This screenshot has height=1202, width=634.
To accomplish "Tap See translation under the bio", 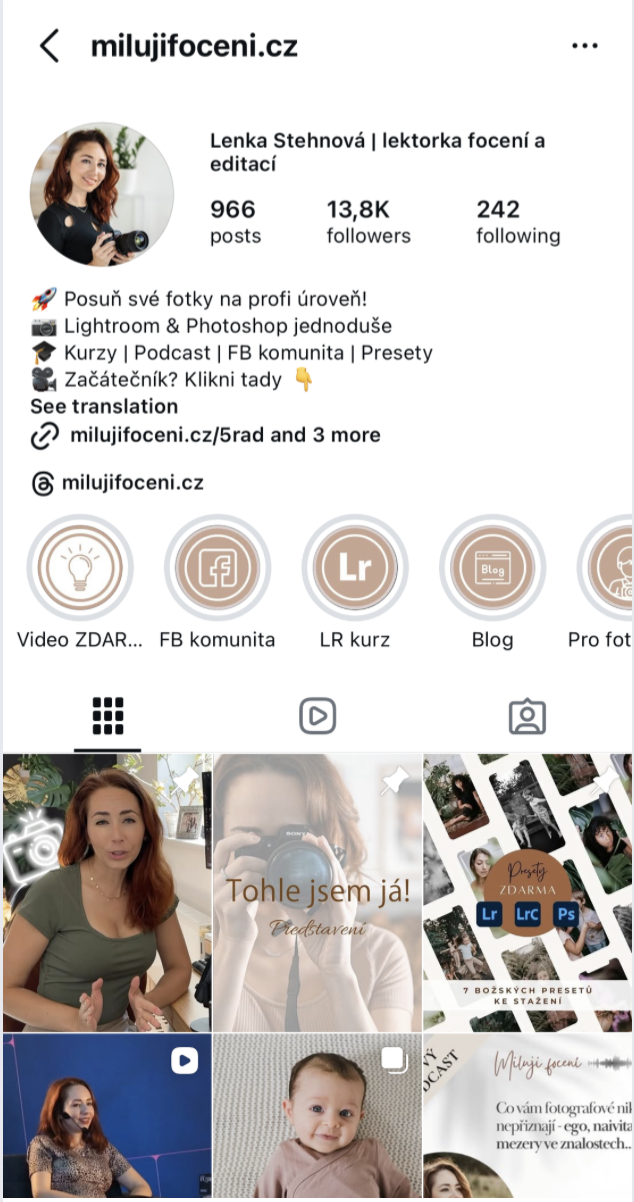I will (x=104, y=406).
